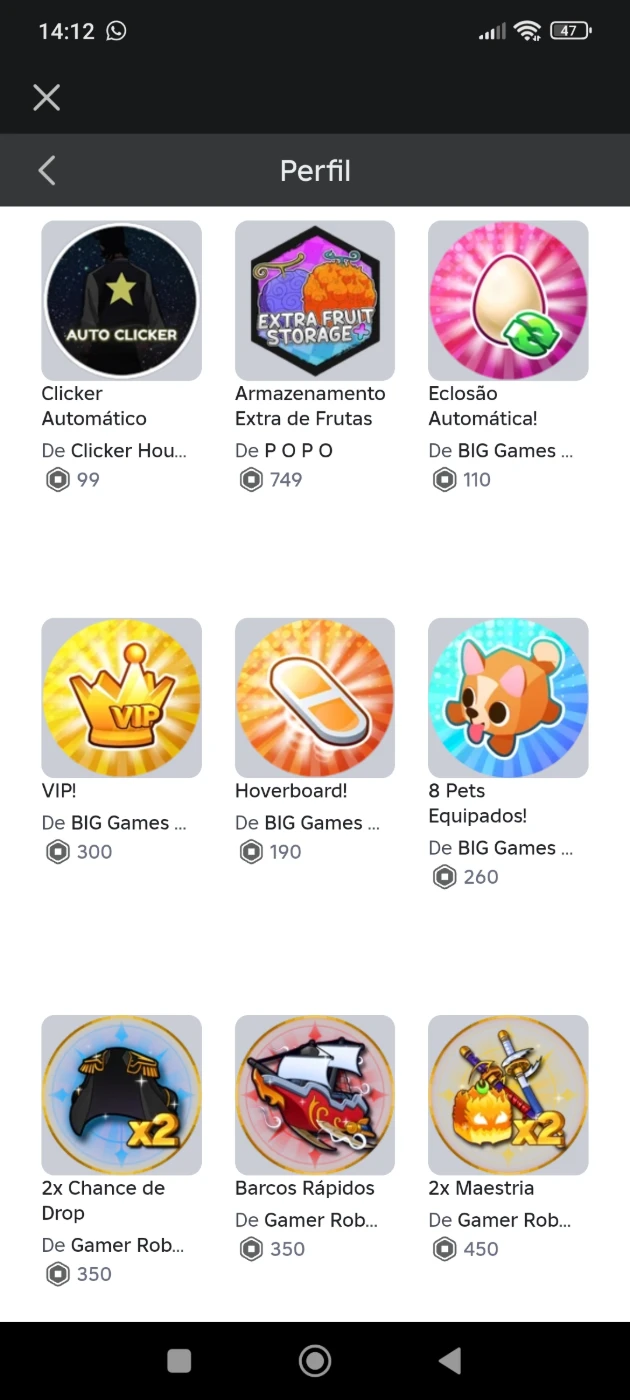Select the 8 Pets Equipados! pass
This screenshot has height=1400, width=630.
coord(508,698)
